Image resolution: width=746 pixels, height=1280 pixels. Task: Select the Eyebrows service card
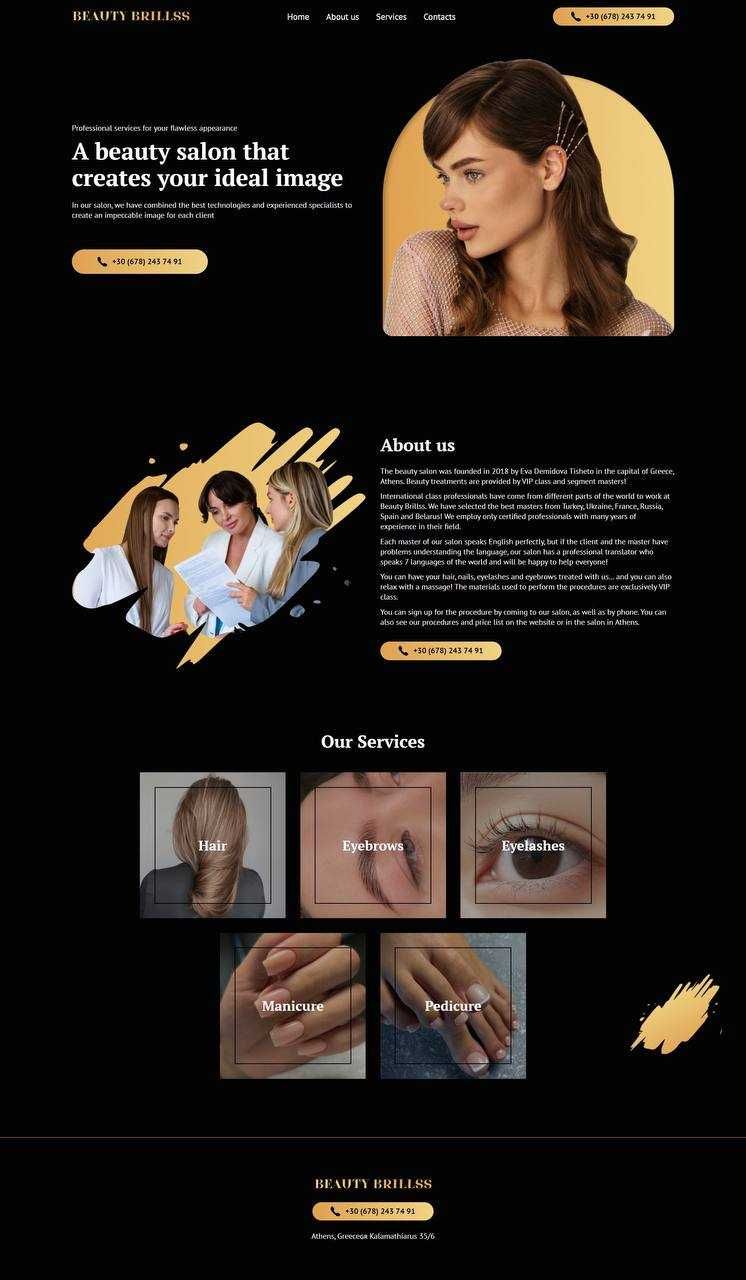(373, 845)
